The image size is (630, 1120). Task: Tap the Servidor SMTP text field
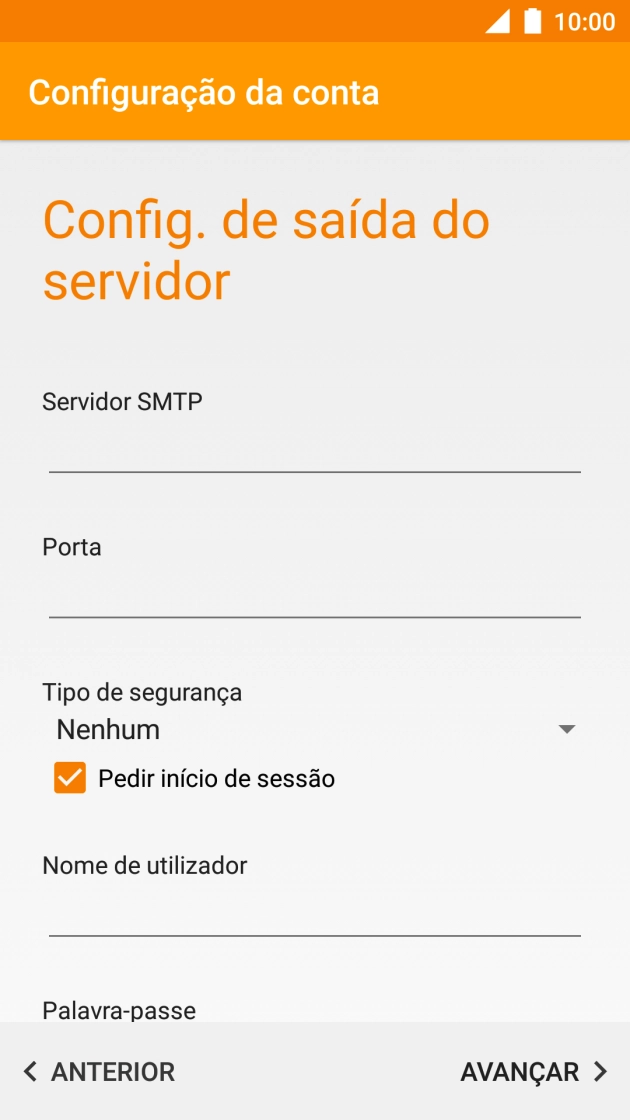[x=314, y=449]
